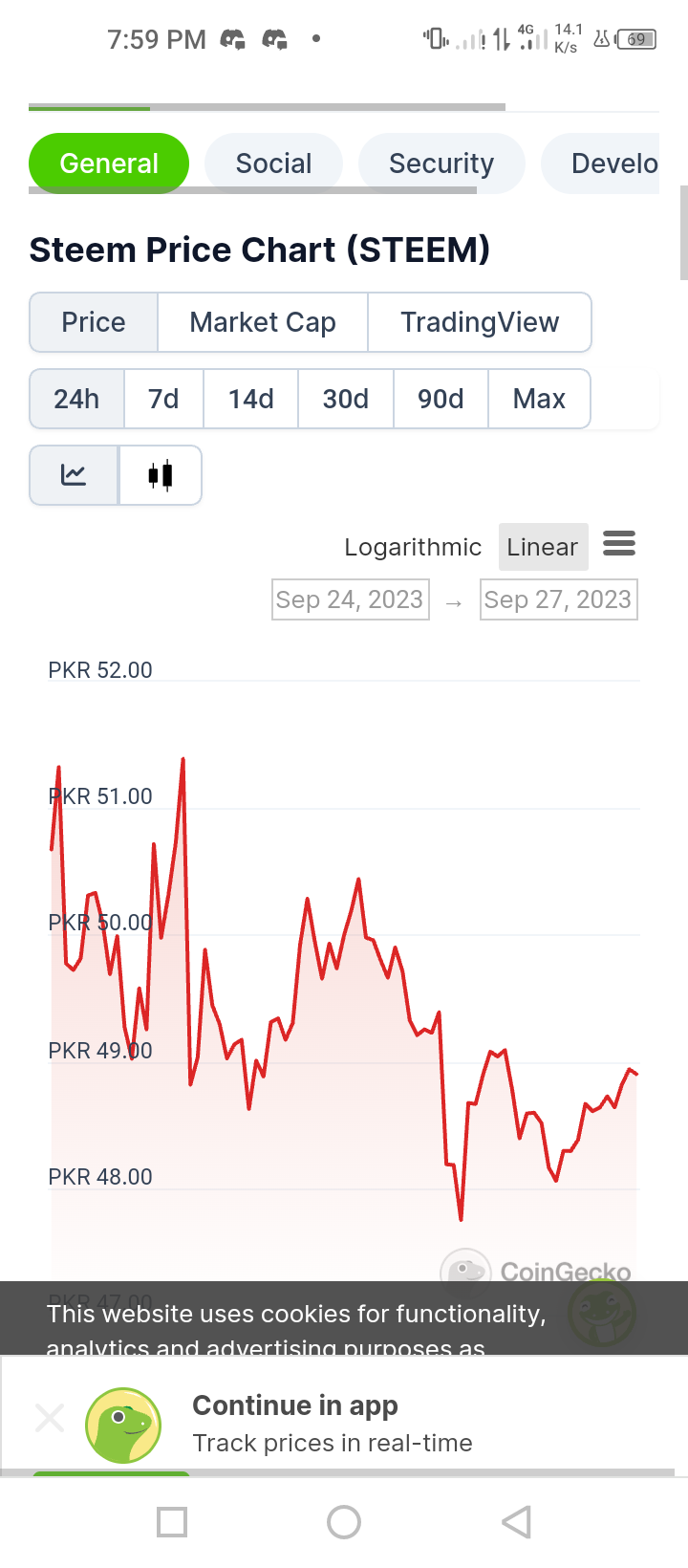Select the Price chart view
Viewport: 688px width, 1568px height.
(94, 322)
